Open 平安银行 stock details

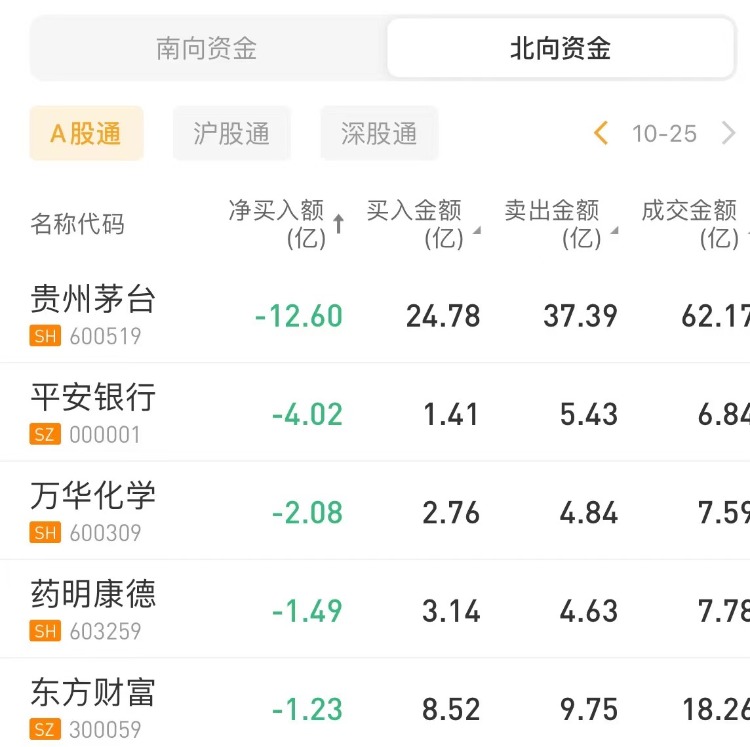(x=93, y=412)
